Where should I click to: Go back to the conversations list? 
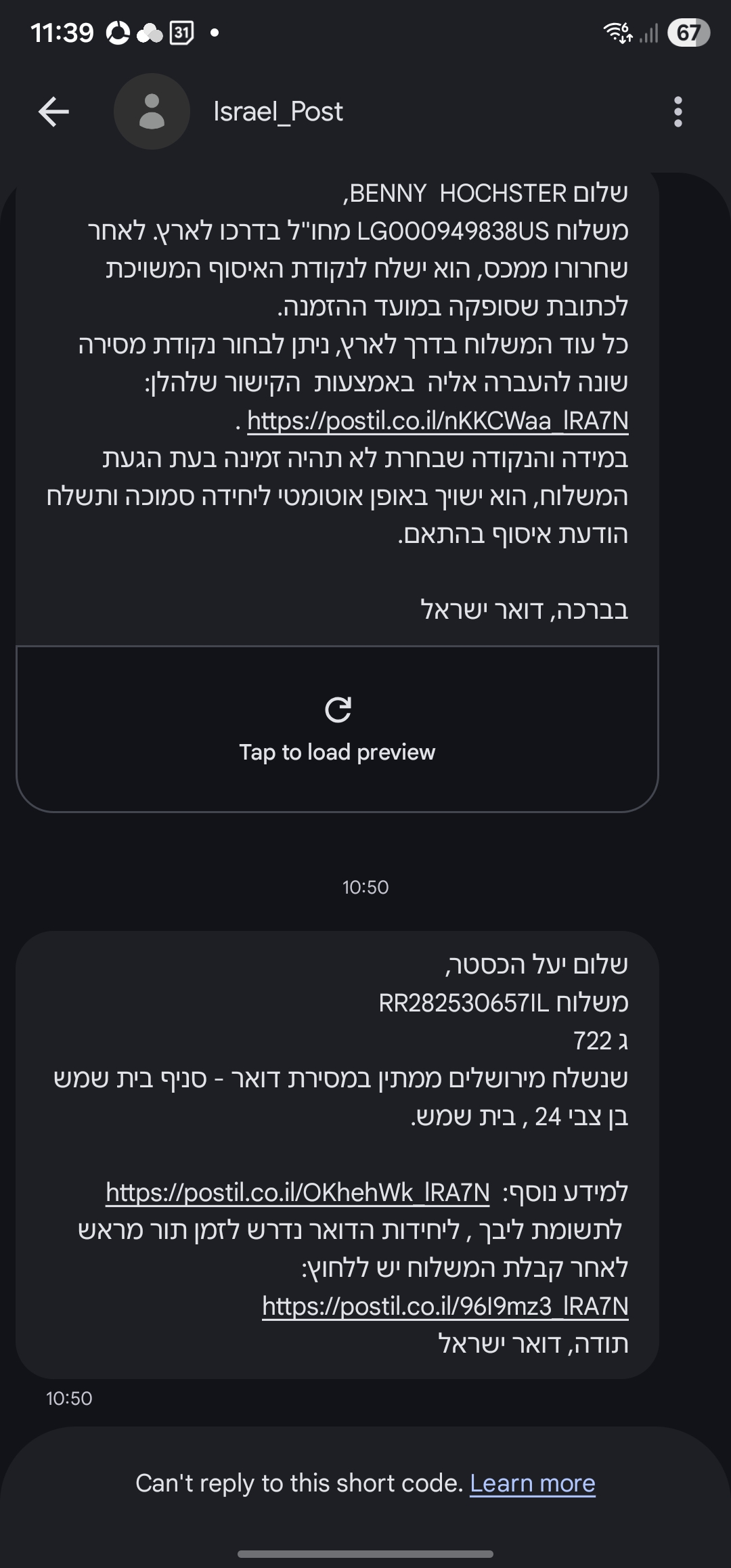click(54, 112)
